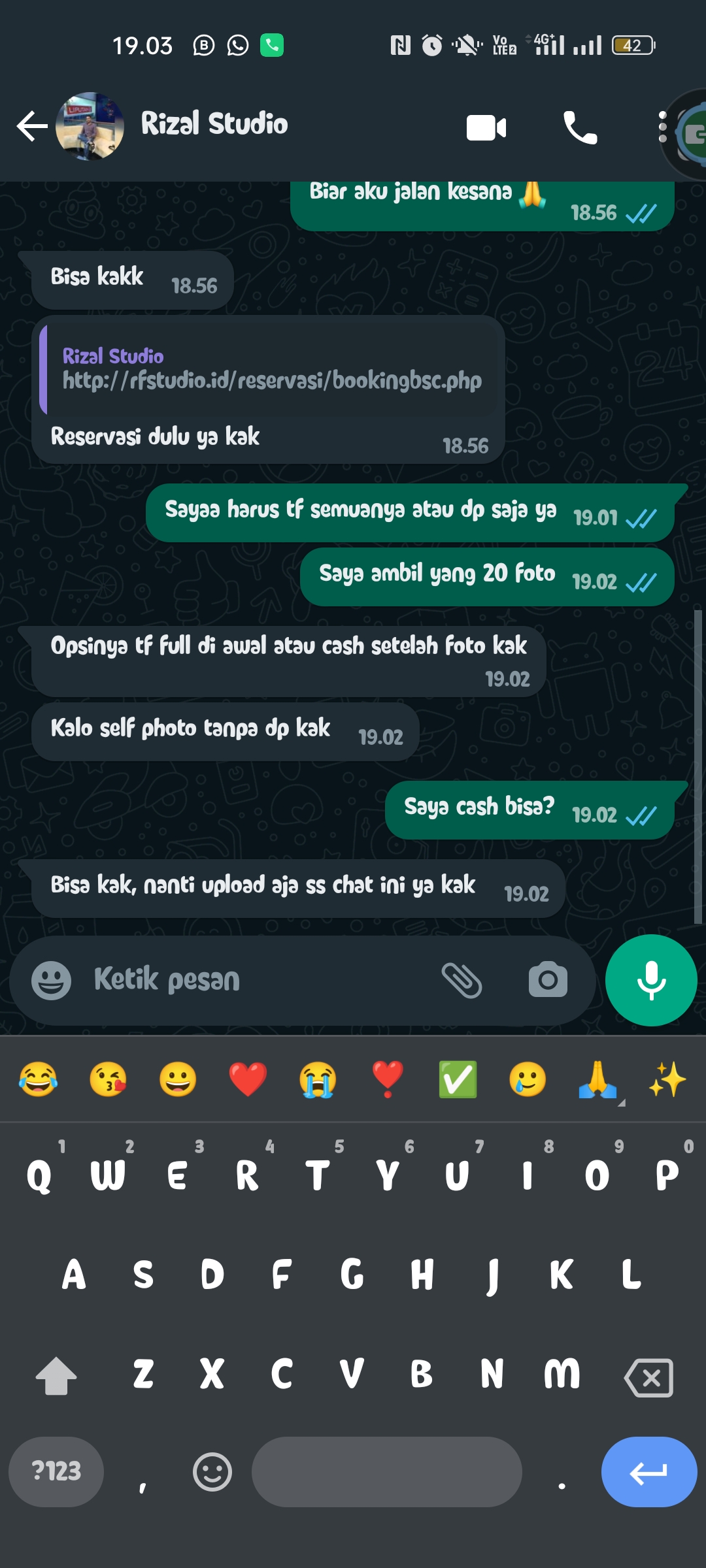Open Rizal Studio contact info

(214, 124)
